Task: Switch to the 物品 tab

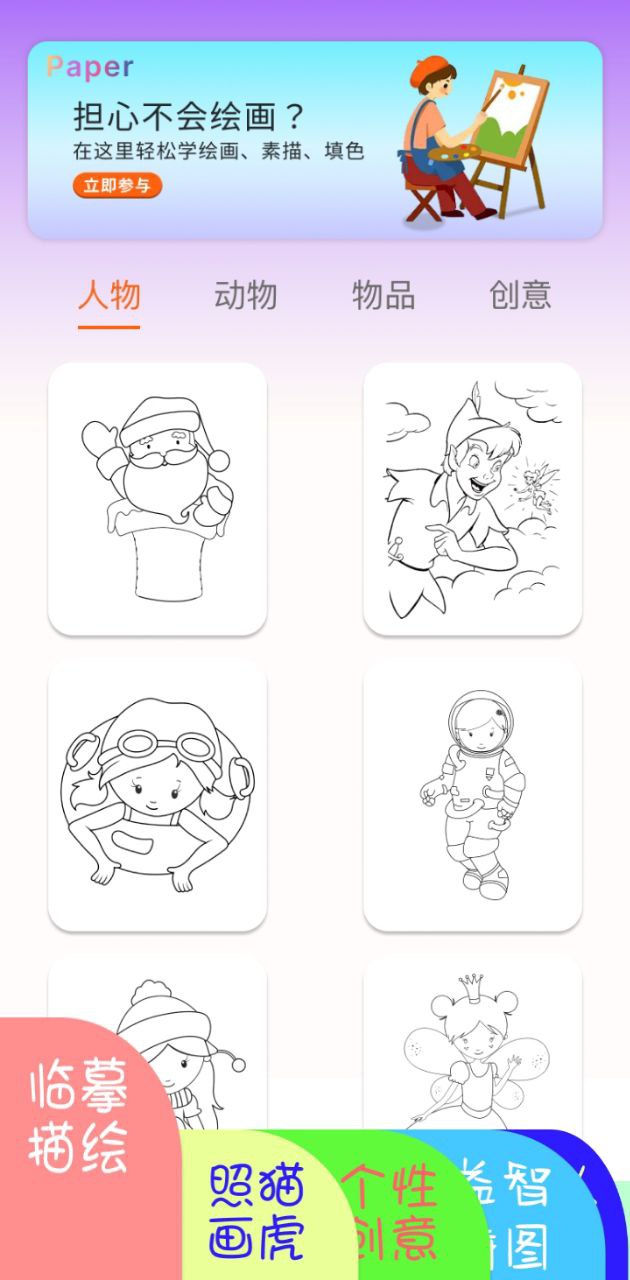Action: (383, 295)
